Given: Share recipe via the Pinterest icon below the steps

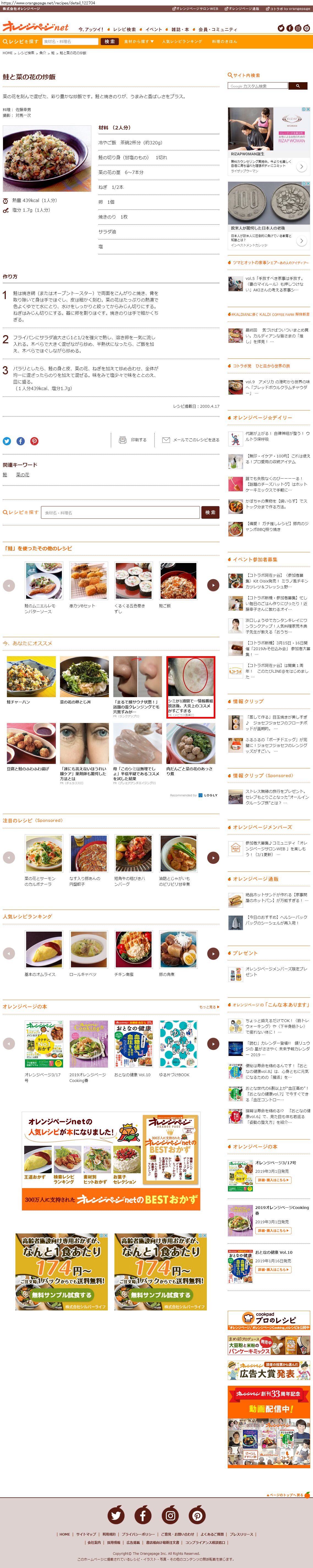Looking at the screenshot, I should tap(34, 441).
